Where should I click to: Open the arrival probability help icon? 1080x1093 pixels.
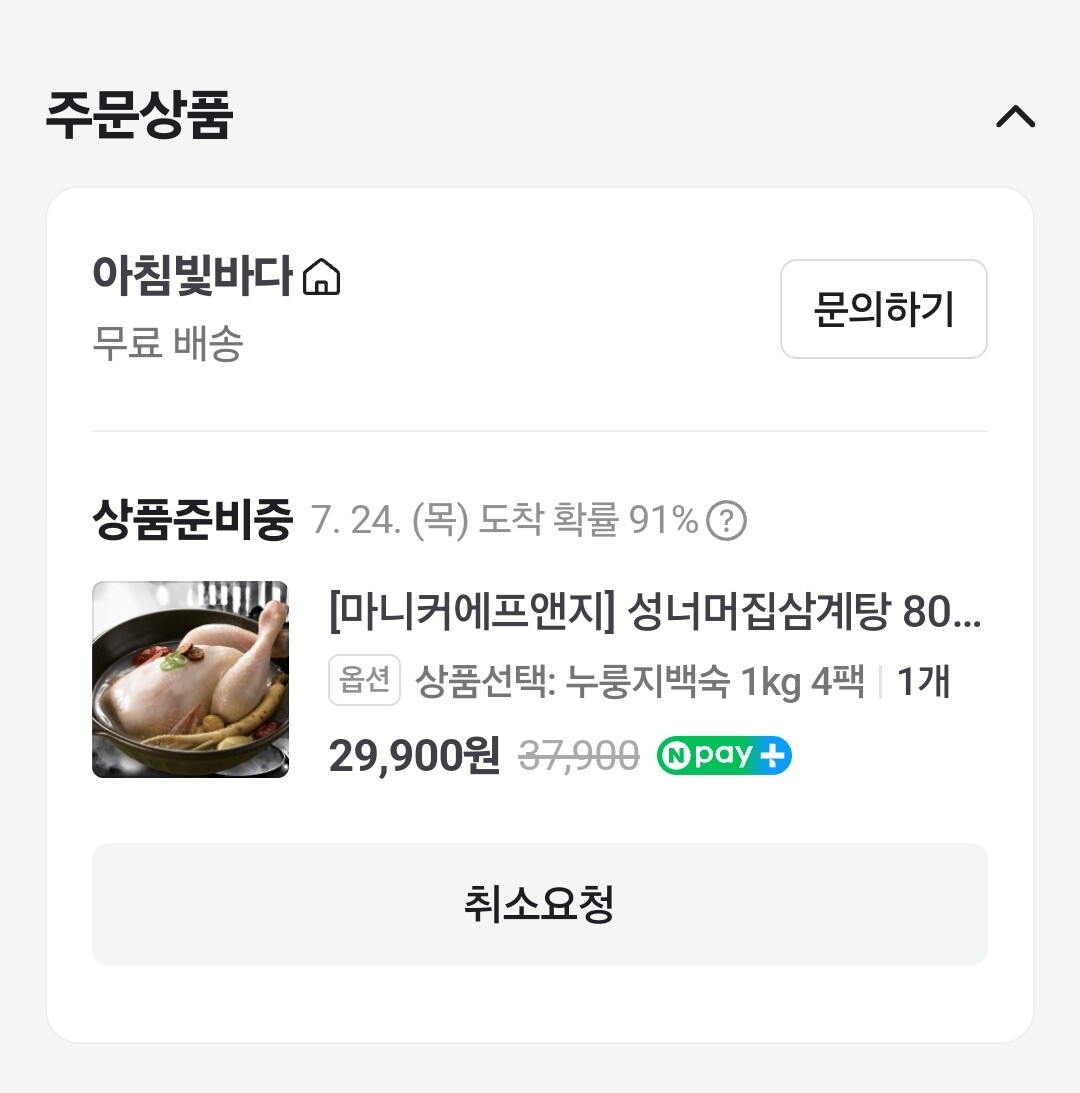726,521
